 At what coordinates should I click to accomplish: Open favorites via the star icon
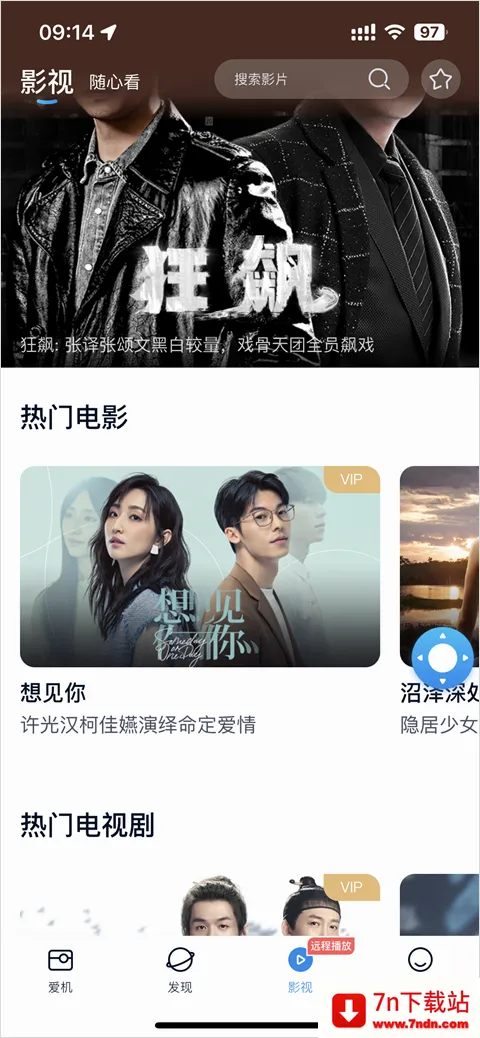point(440,79)
